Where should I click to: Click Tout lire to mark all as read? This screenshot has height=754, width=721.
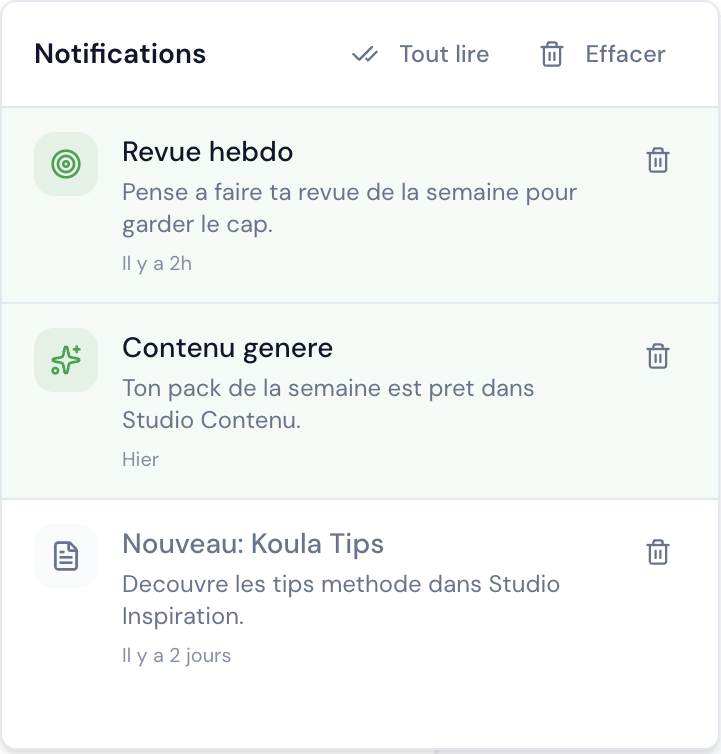pos(444,54)
